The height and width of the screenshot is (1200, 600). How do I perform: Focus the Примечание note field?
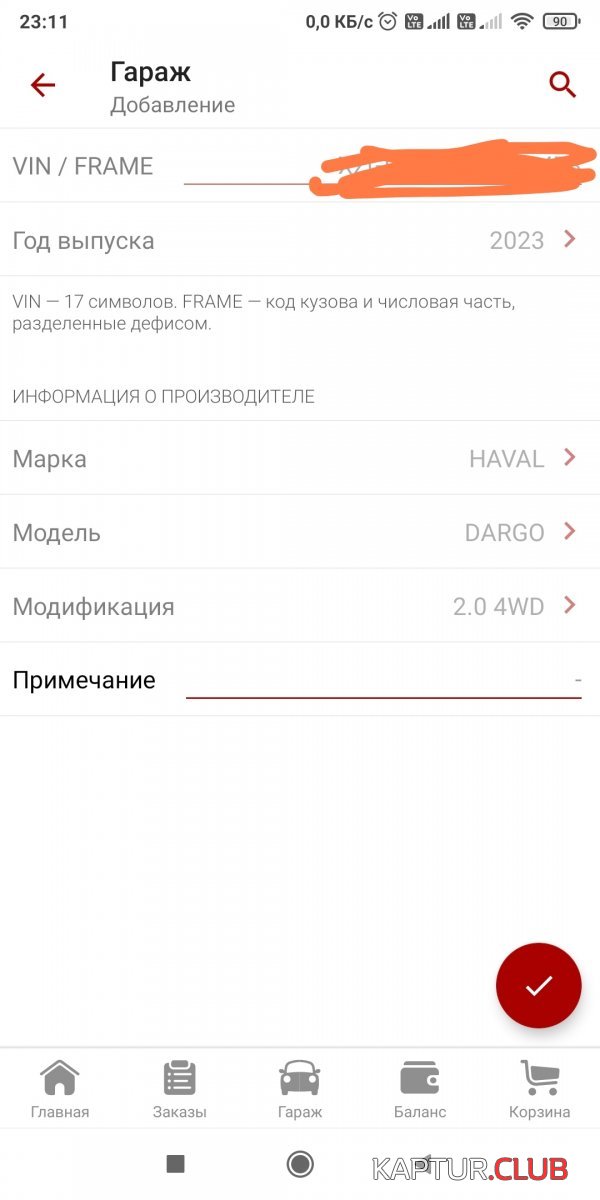383,681
